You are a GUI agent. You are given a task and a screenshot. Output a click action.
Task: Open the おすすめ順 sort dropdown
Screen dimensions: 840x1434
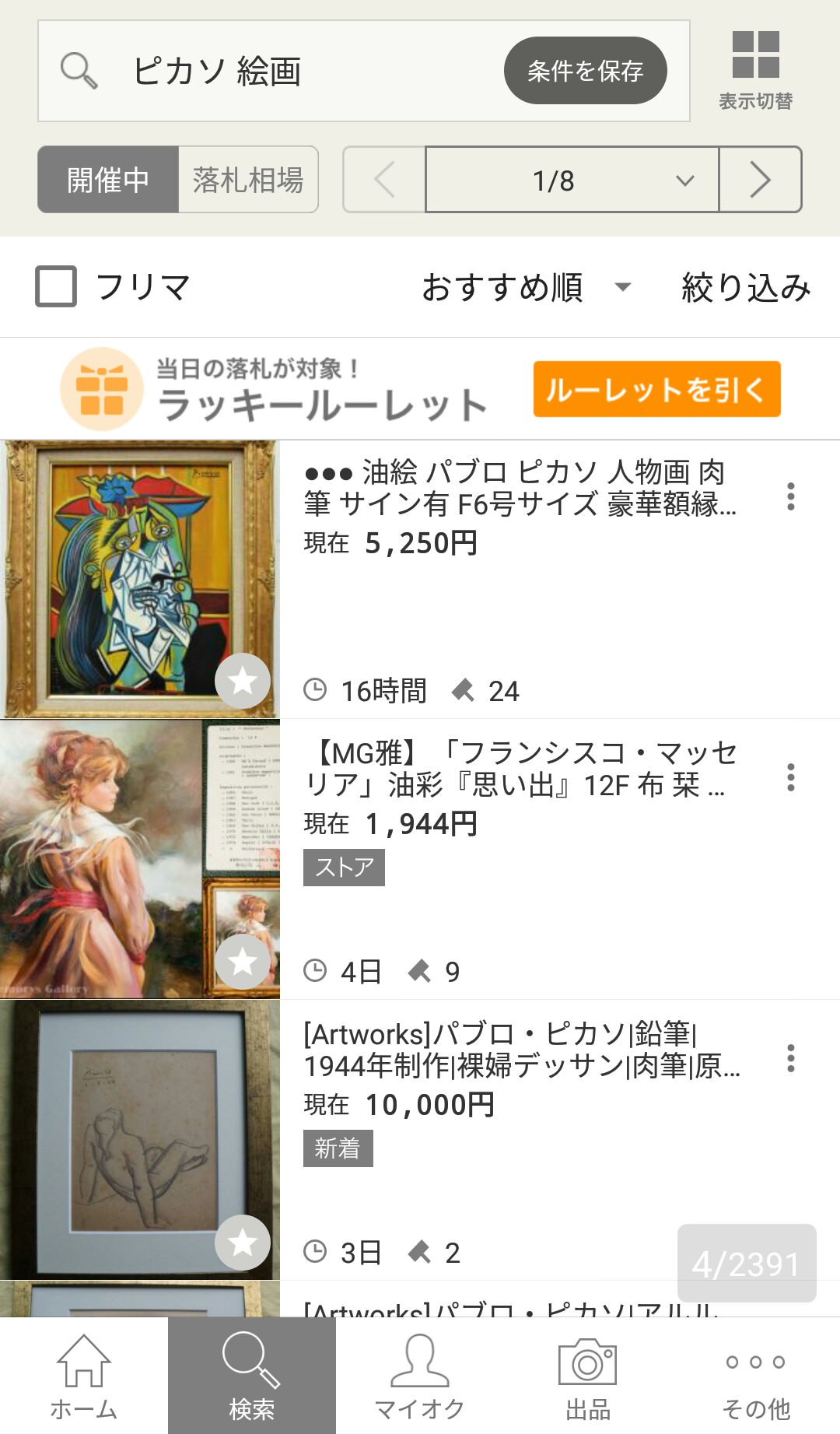[526, 287]
